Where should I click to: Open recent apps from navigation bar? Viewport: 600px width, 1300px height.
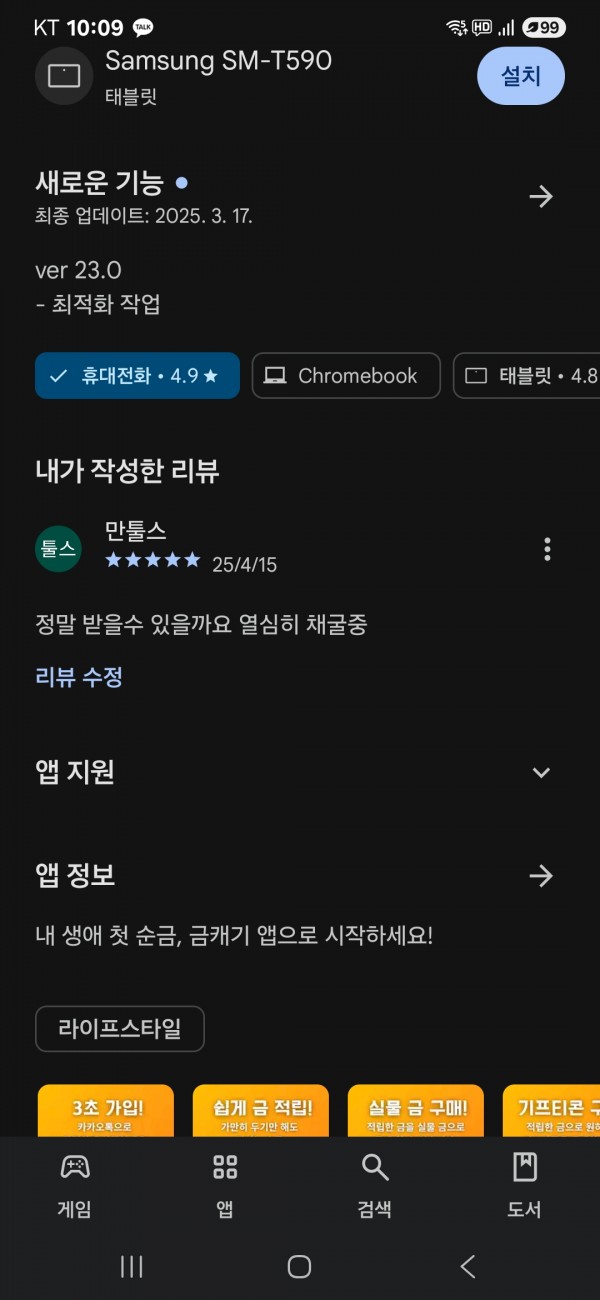pyautogui.click(x=131, y=1267)
